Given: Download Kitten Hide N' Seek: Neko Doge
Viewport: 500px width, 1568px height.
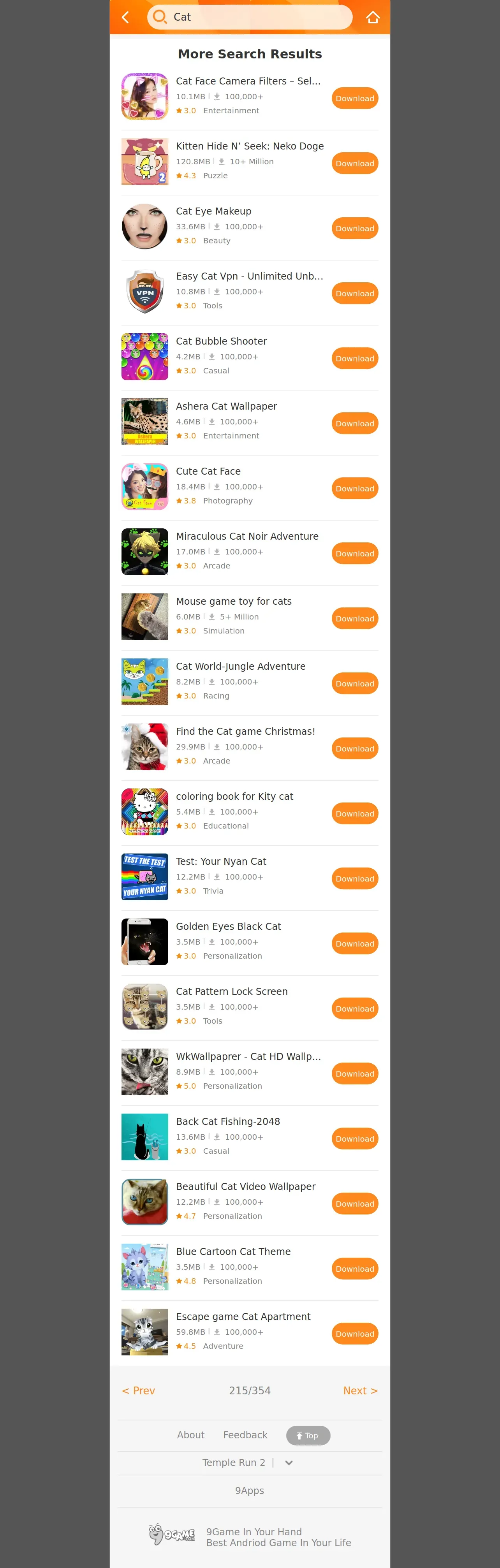Looking at the screenshot, I should coord(354,163).
